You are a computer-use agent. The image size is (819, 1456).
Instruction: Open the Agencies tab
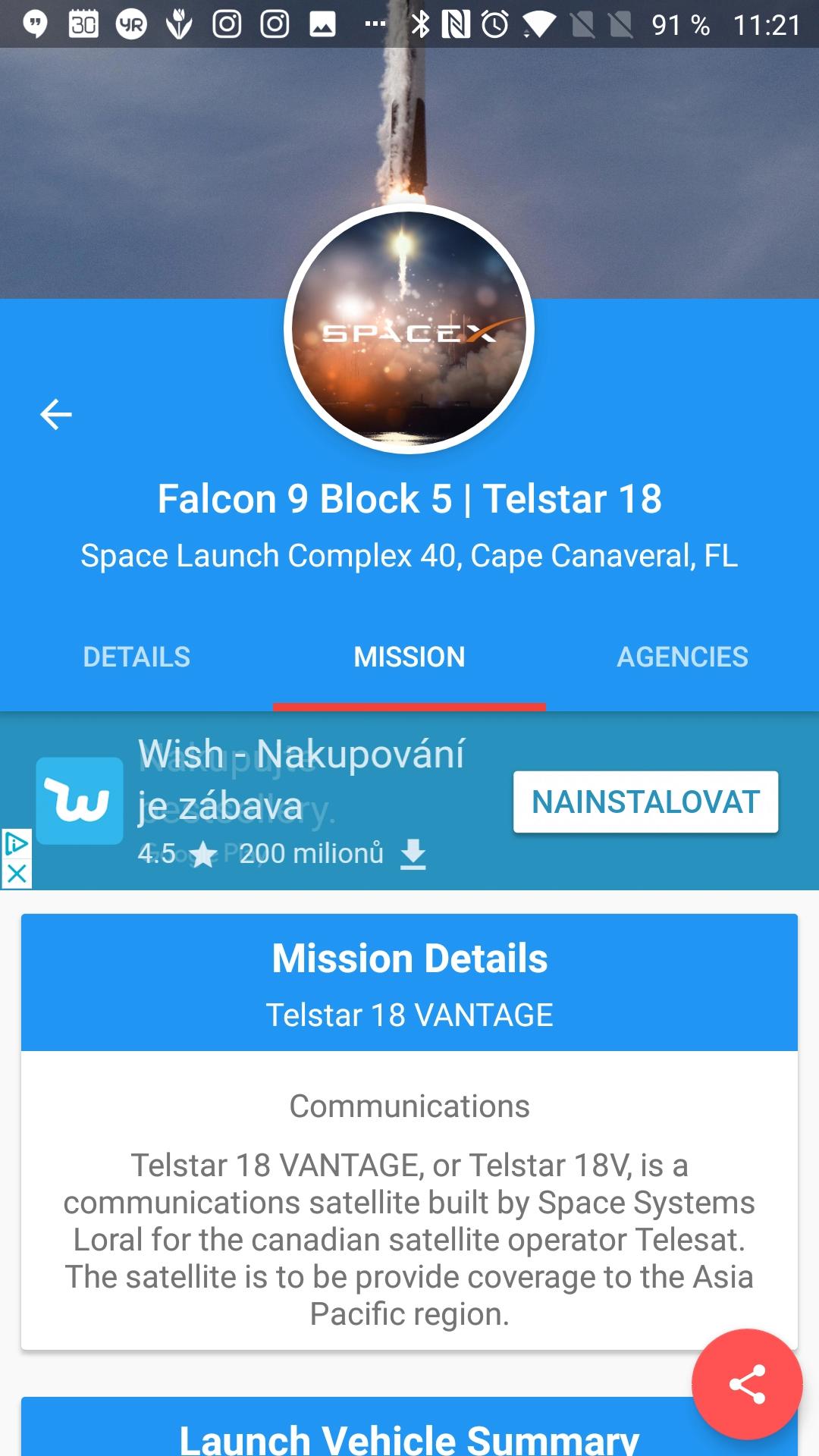pyautogui.click(x=682, y=657)
